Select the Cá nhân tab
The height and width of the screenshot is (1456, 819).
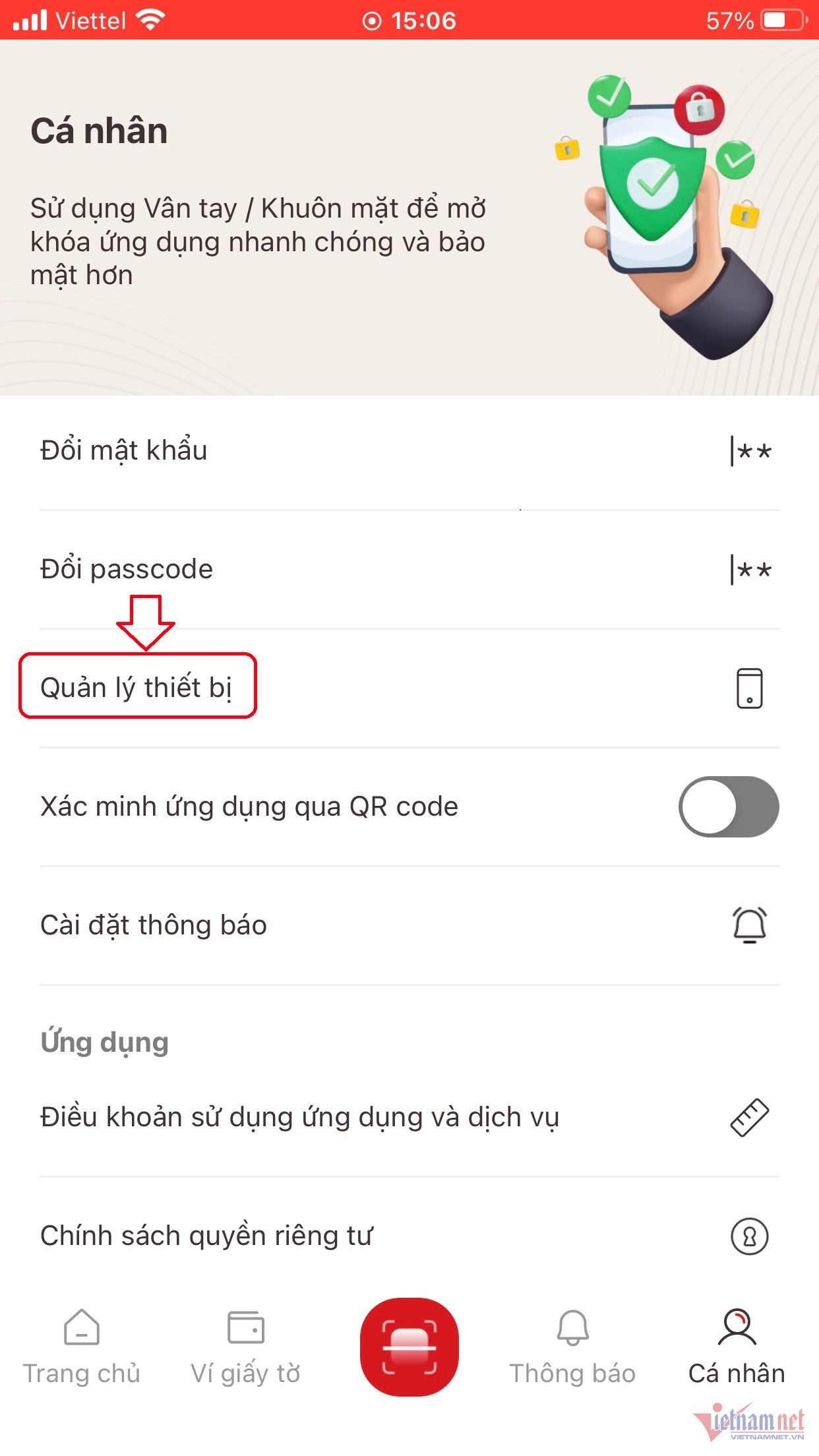(x=737, y=1347)
